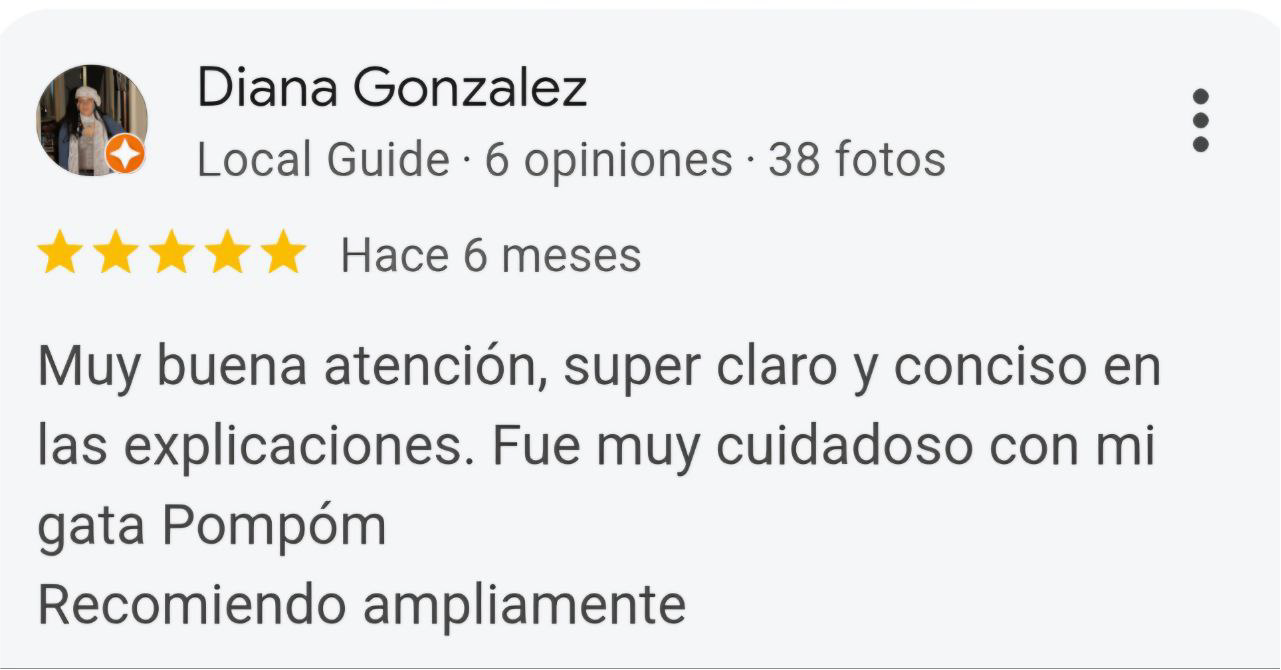
Task: Open reviewer name Diana Gonzalez
Action: (391, 88)
